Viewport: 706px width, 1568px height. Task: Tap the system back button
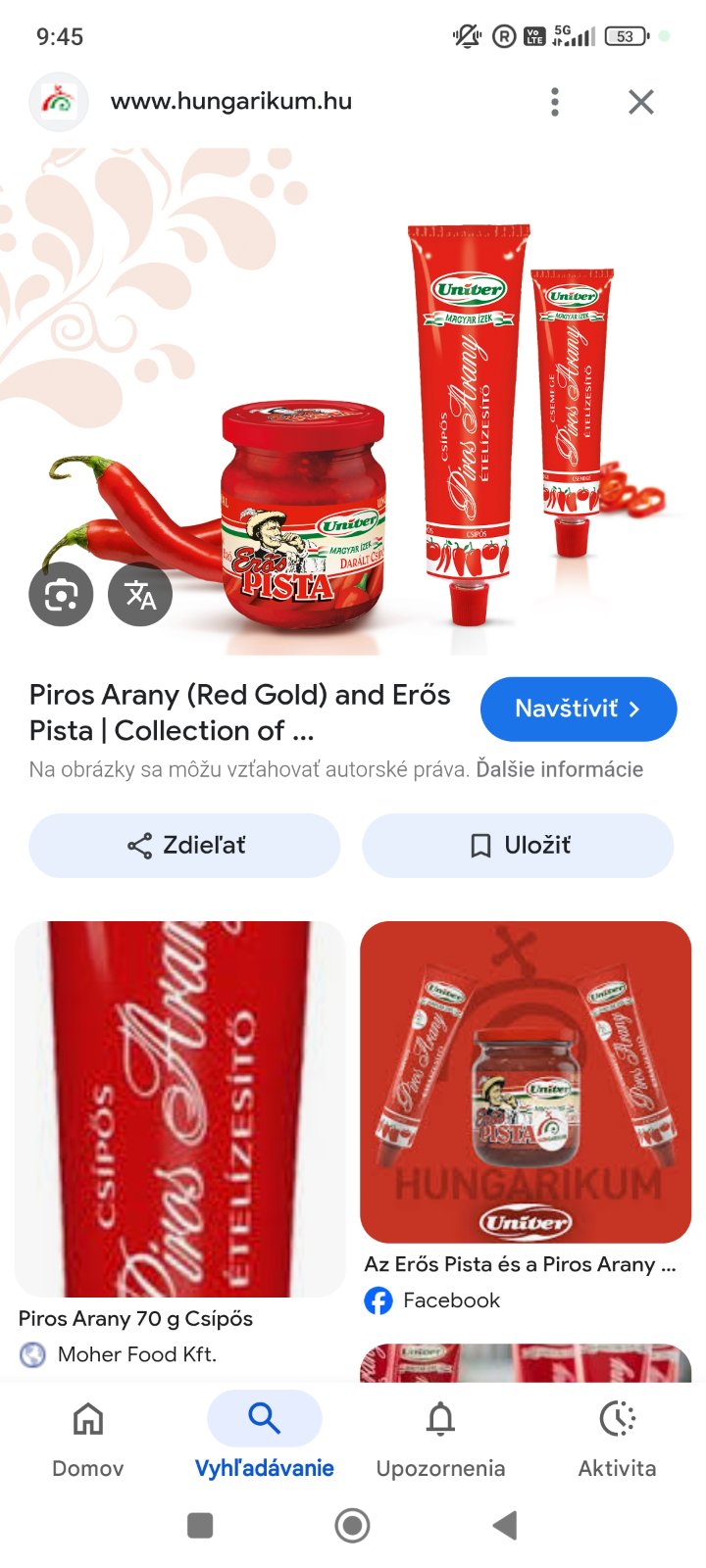point(505,1525)
